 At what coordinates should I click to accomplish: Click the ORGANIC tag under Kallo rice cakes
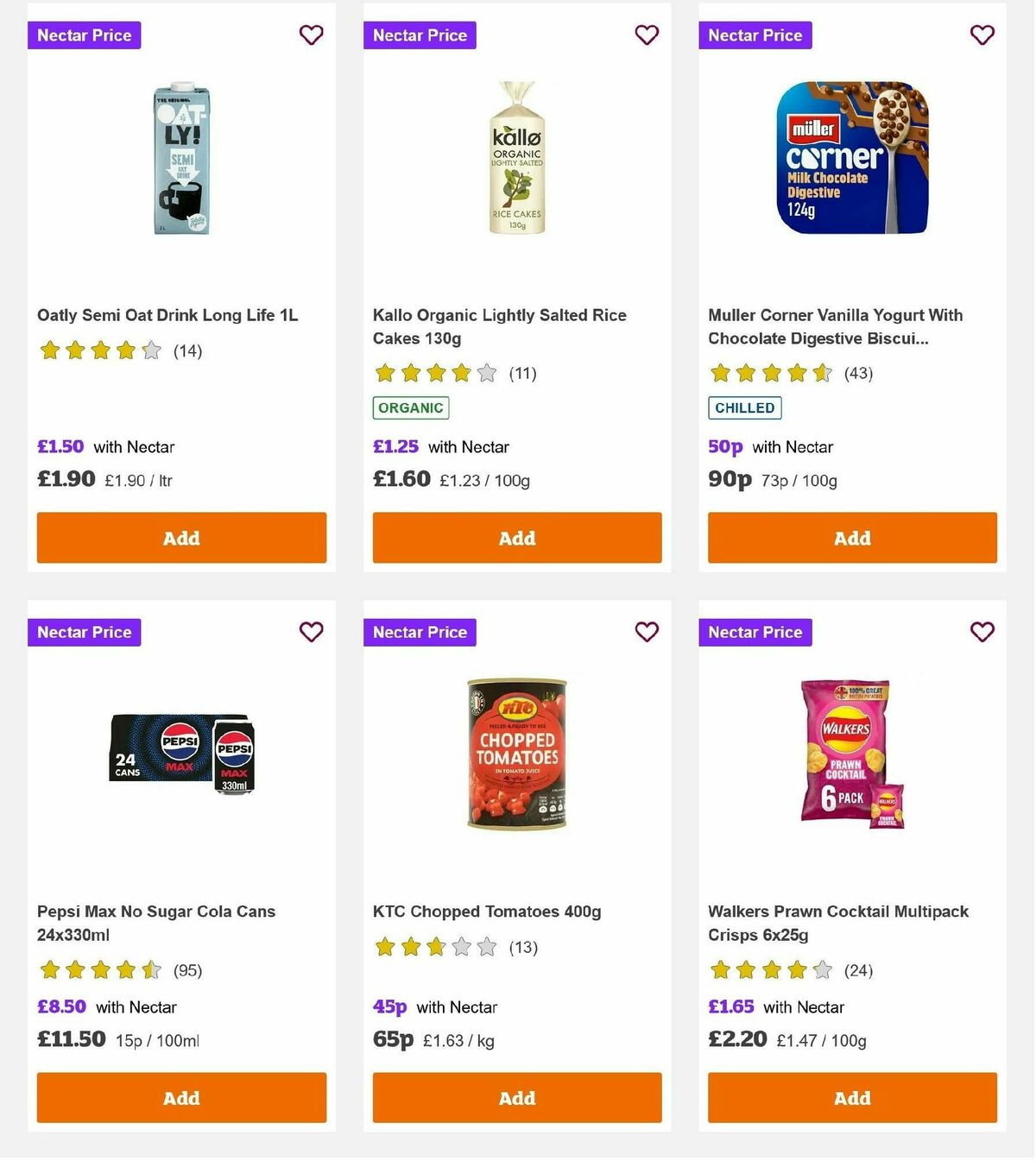[410, 407]
